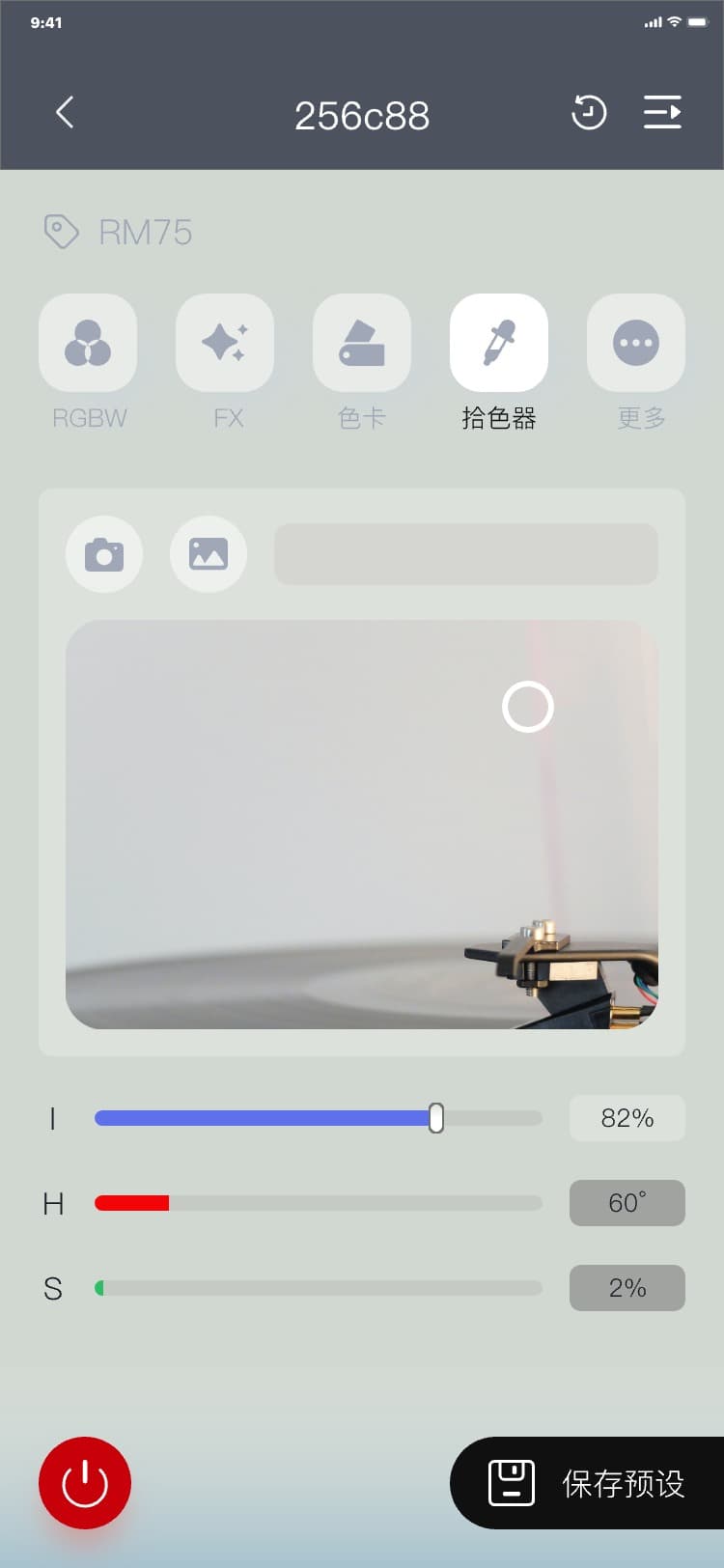Open the 色卡 color card mode

[362, 343]
